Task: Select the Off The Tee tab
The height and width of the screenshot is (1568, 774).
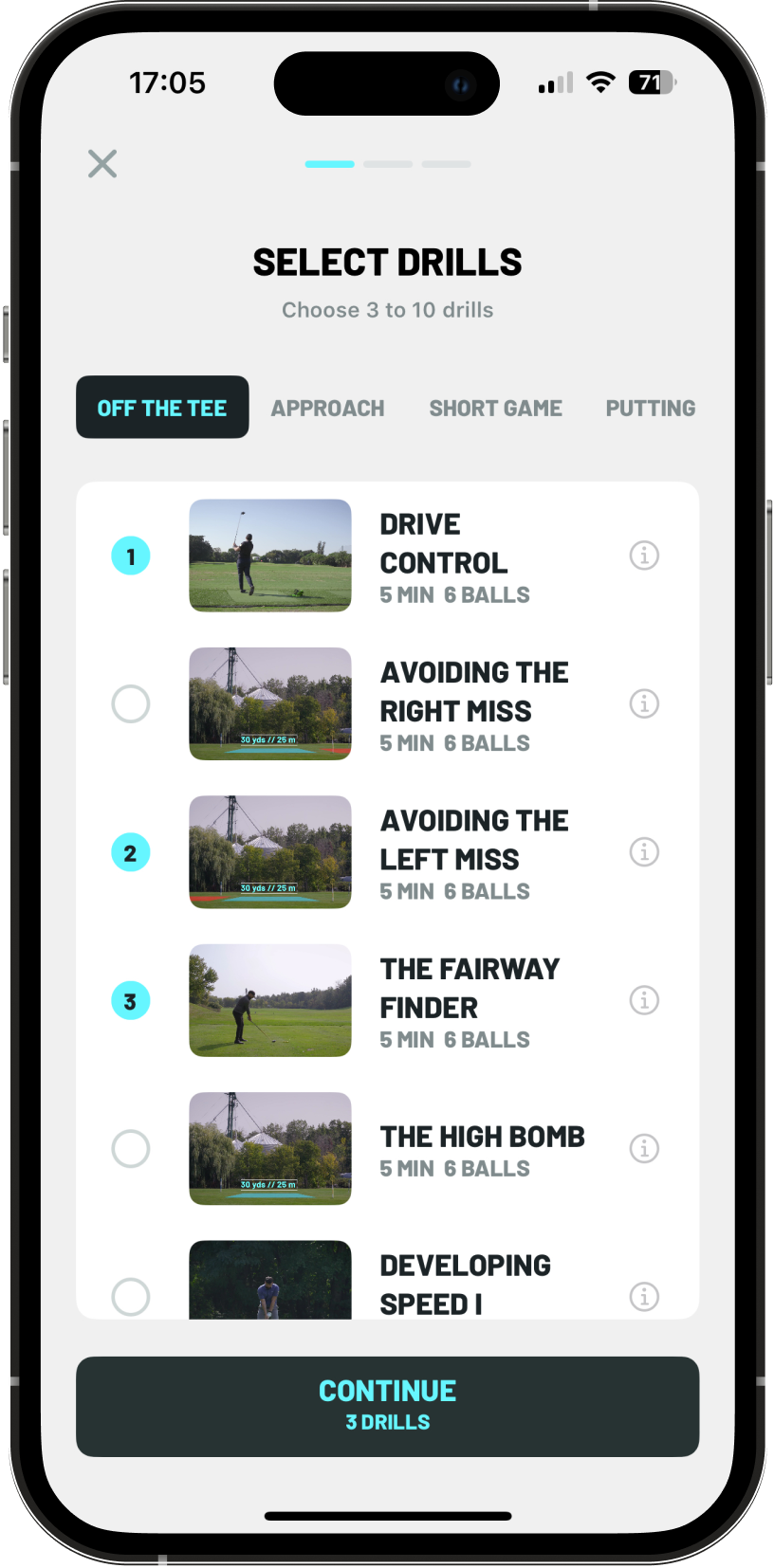Action: click(162, 408)
